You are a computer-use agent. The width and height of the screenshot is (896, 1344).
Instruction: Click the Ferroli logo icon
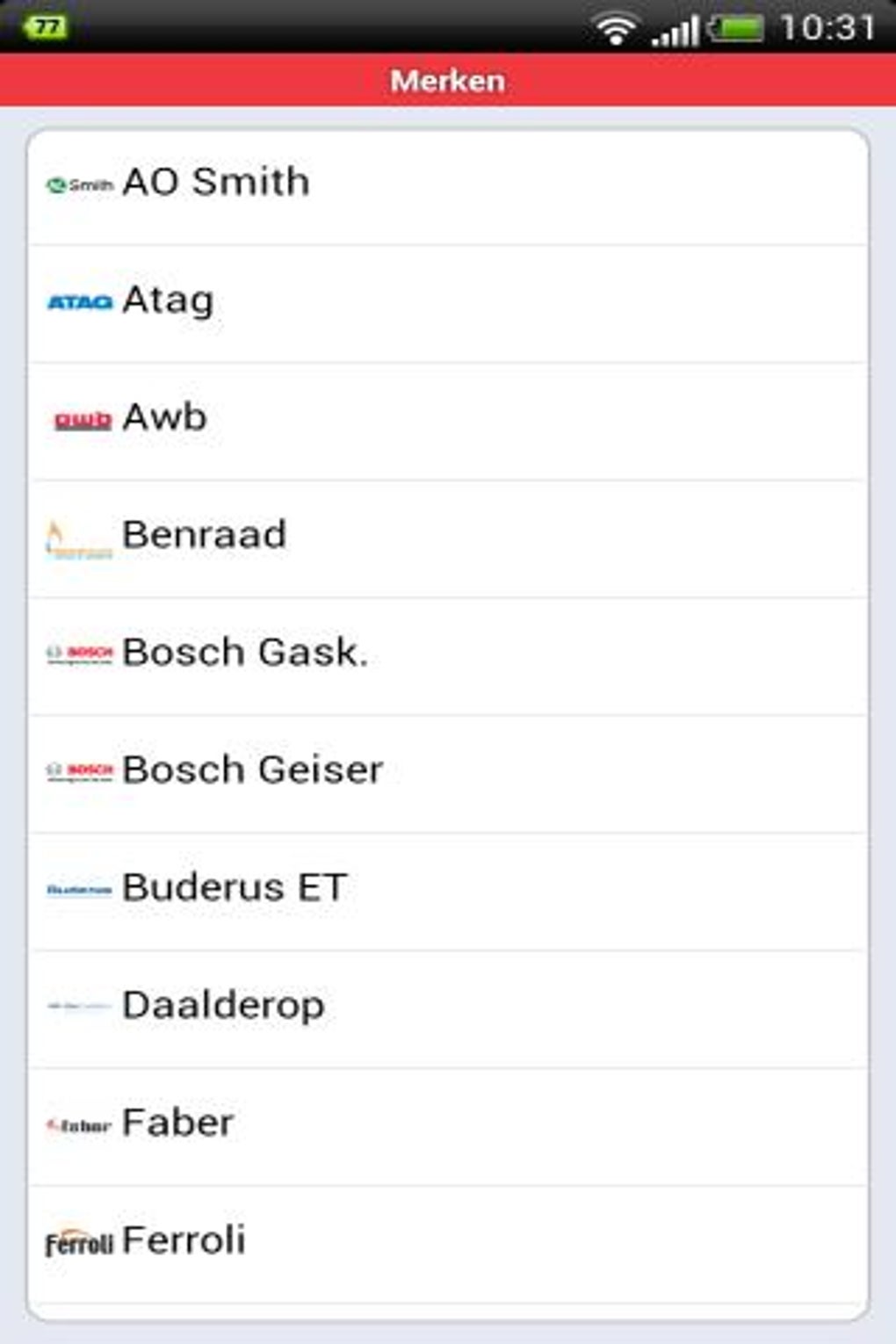pyautogui.click(x=81, y=1240)
